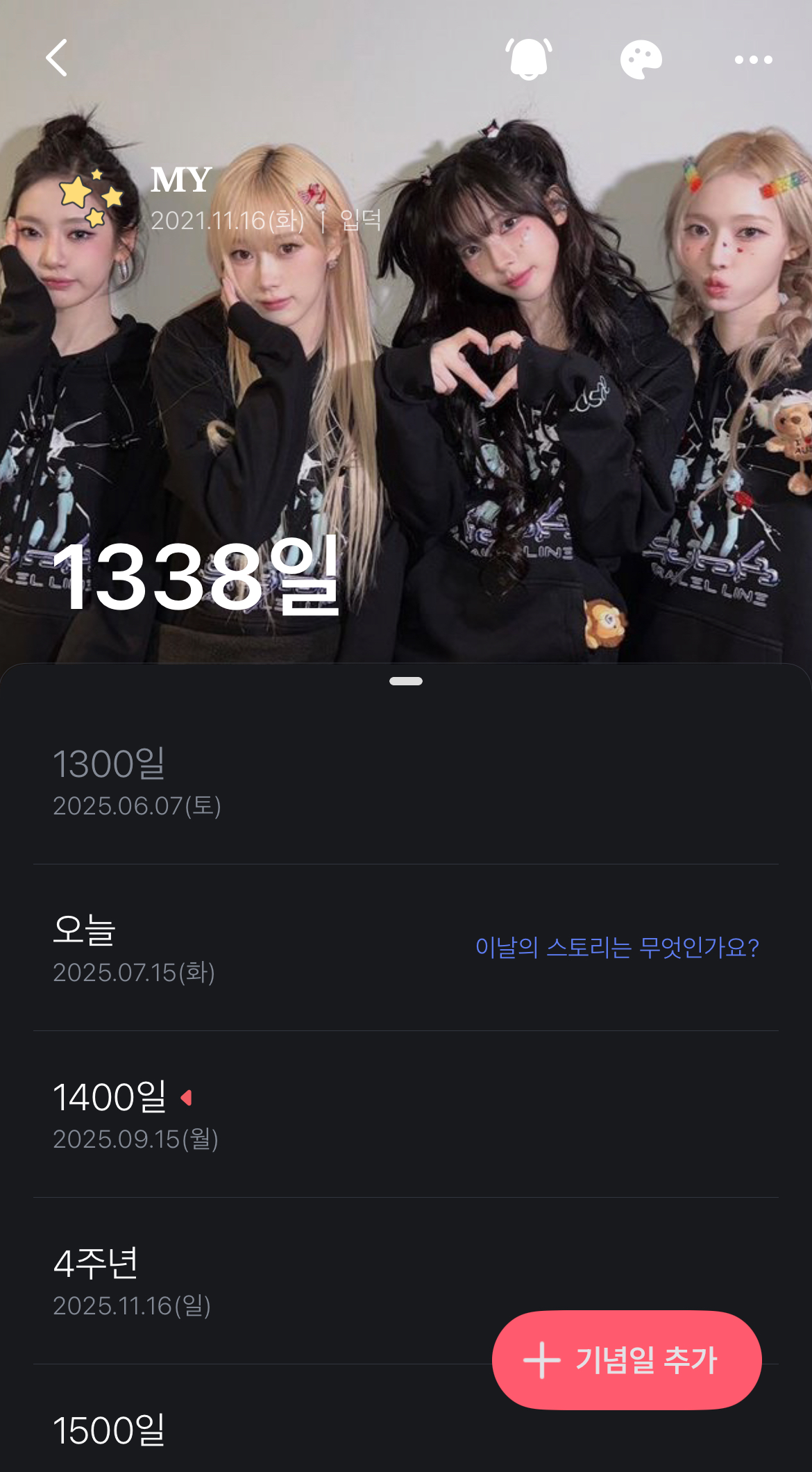Go back with the top-left arrow
The height and width of the screenshot is (1472, 812).
[57, 58]
